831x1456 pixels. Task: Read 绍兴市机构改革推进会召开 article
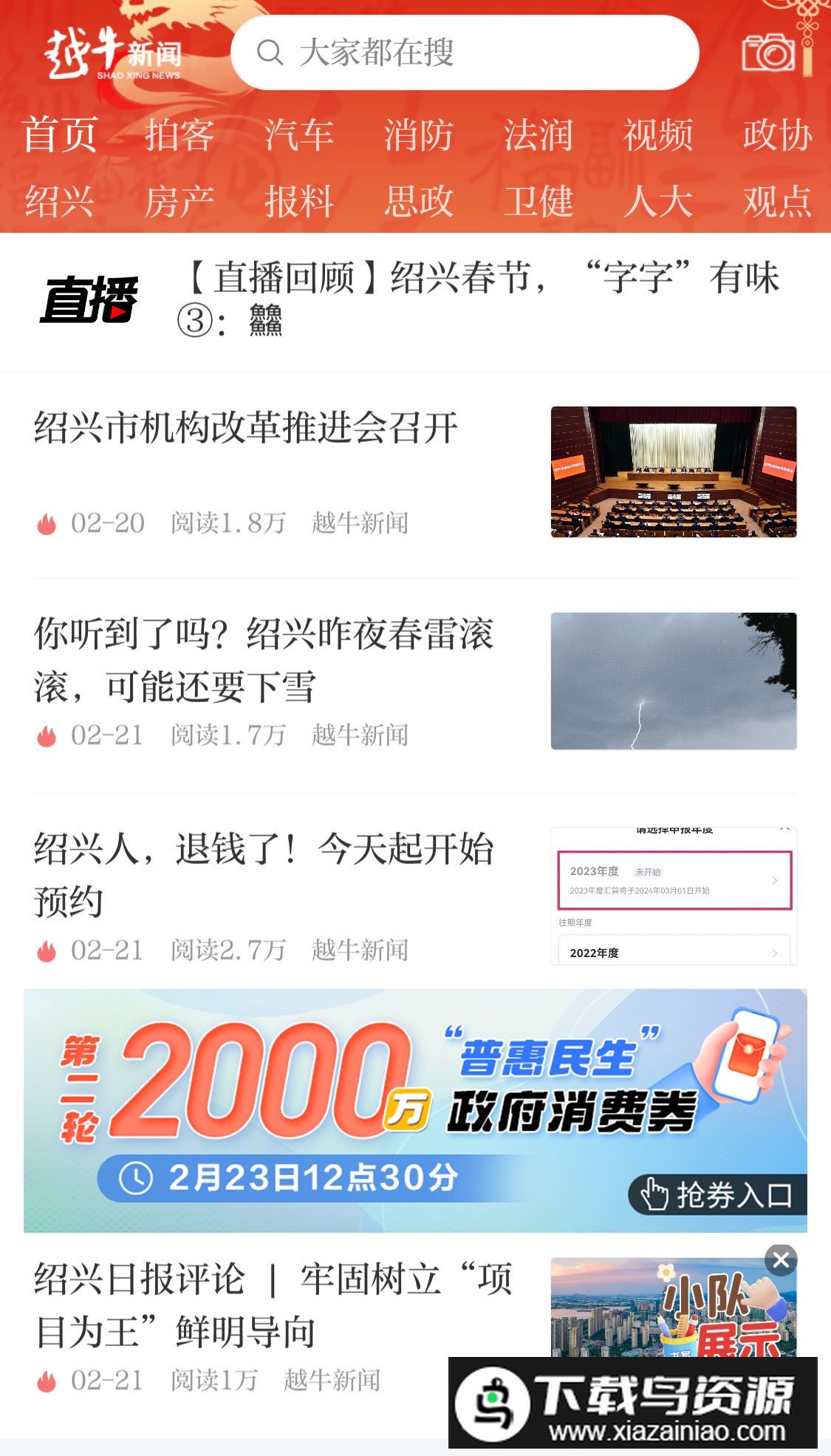pyautogui.click(x=247, y=429)
